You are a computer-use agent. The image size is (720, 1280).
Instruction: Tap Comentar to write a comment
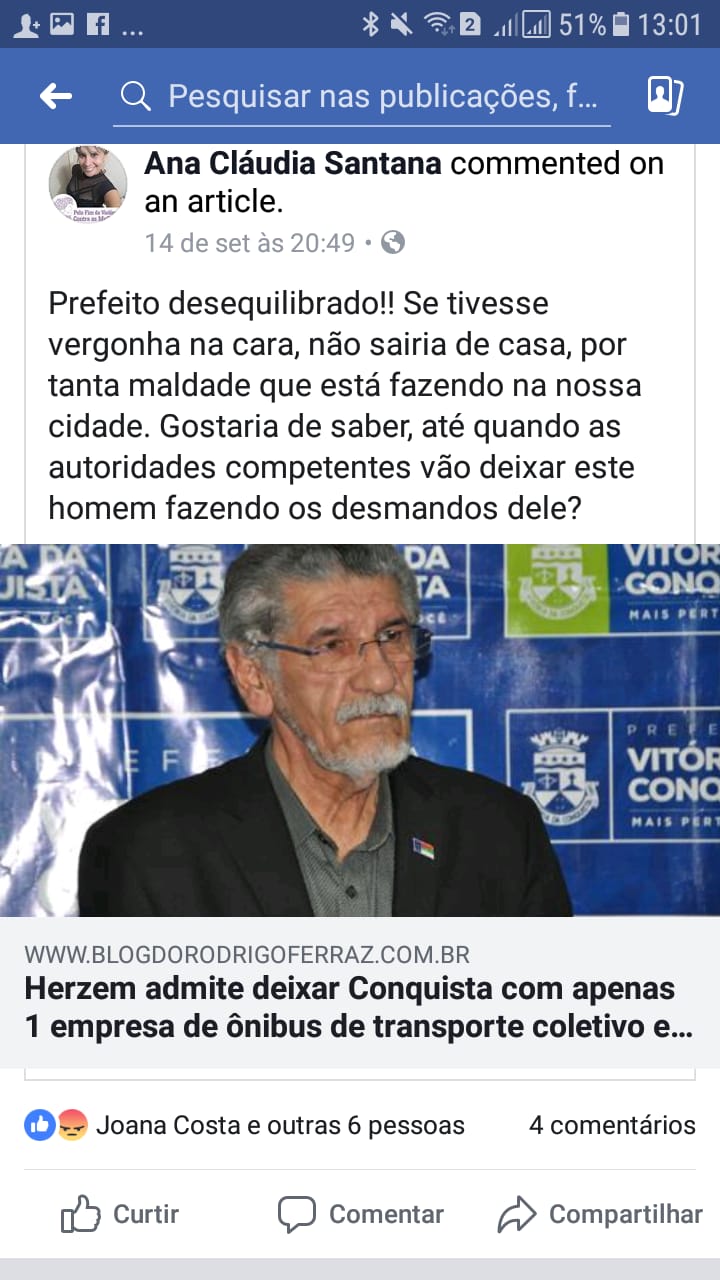tap(361, 1214)
